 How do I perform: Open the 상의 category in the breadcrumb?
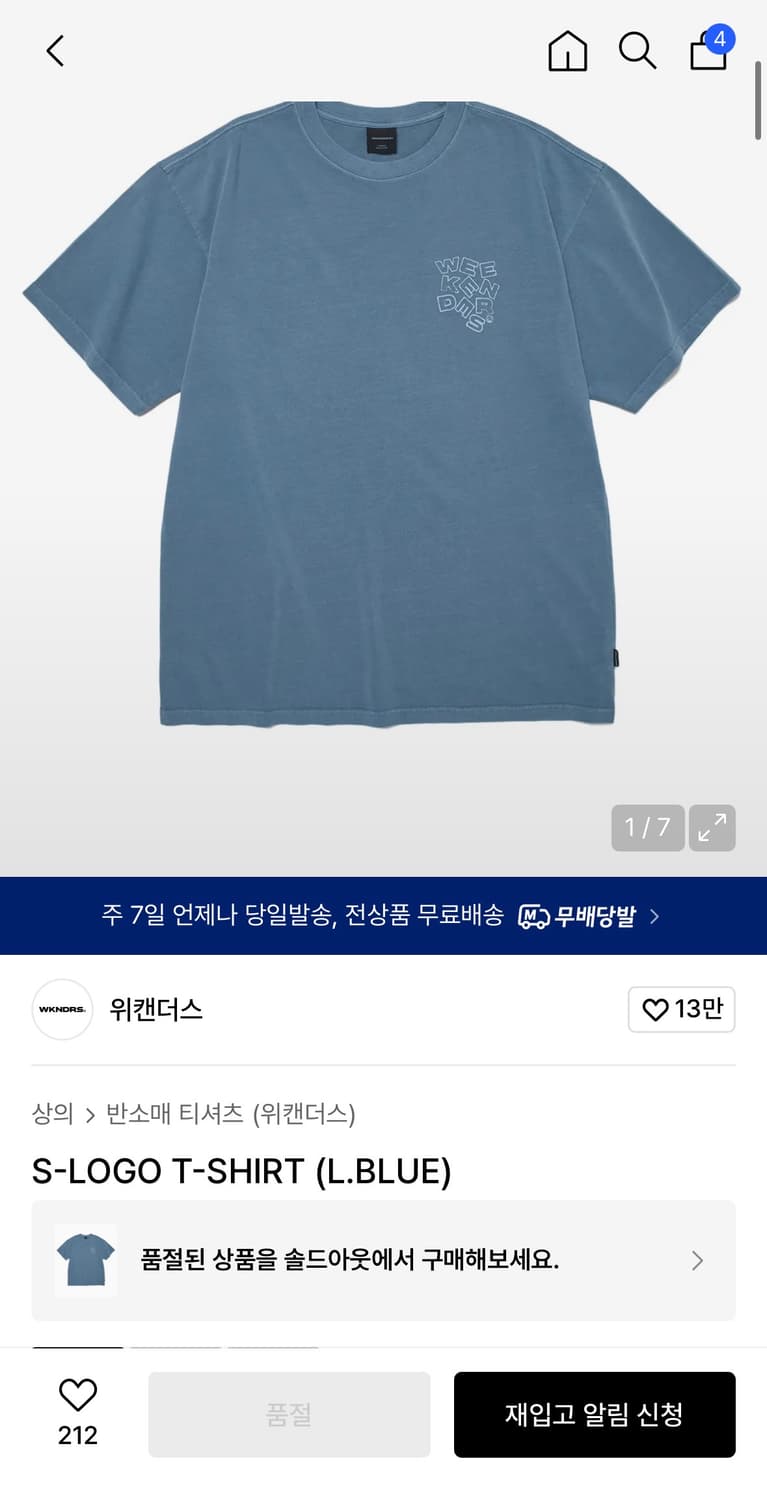tap(52, 1114)
